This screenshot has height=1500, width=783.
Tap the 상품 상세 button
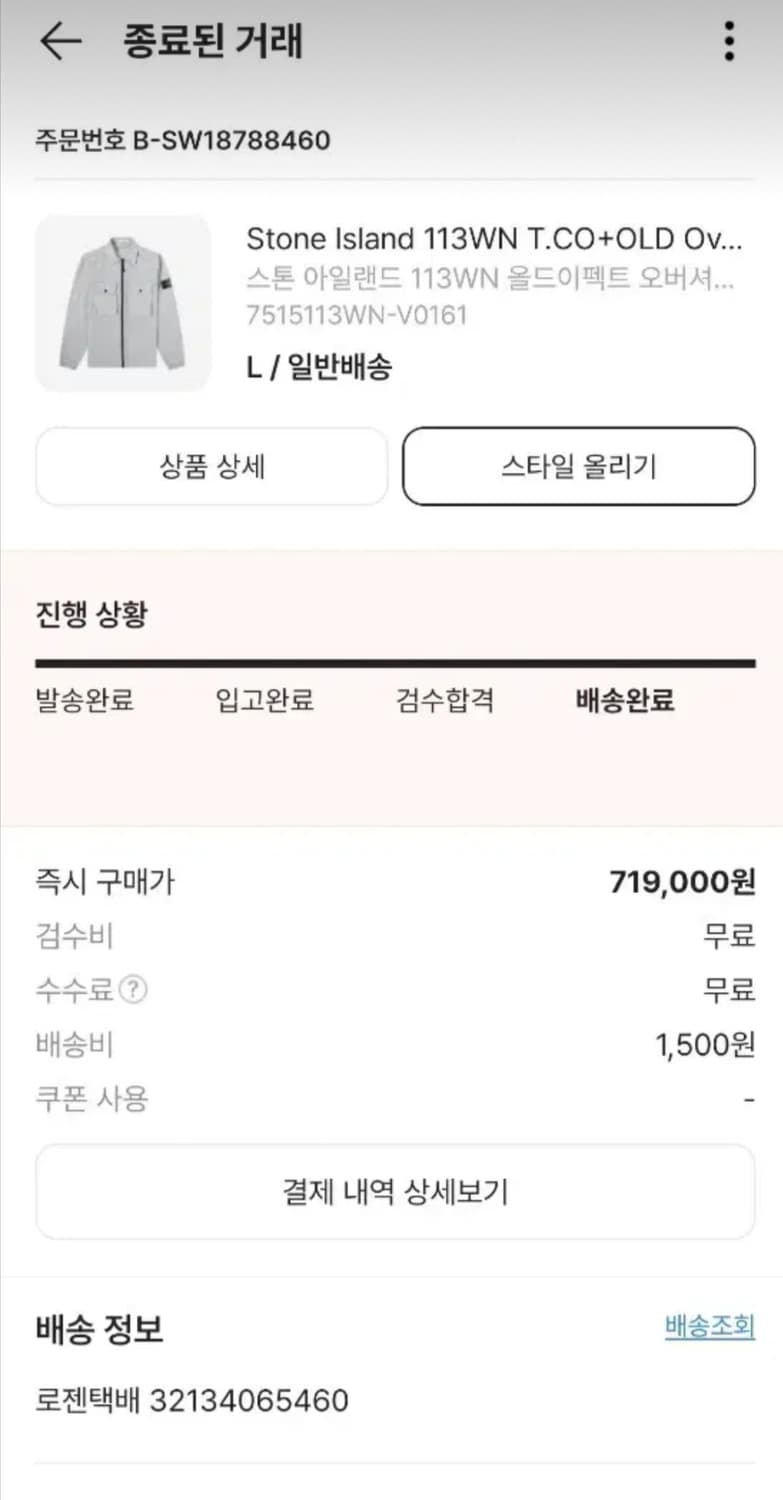(211, 466)
